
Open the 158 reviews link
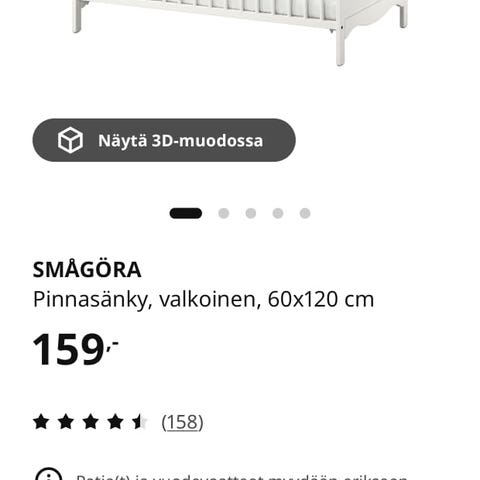click(182, 422)
